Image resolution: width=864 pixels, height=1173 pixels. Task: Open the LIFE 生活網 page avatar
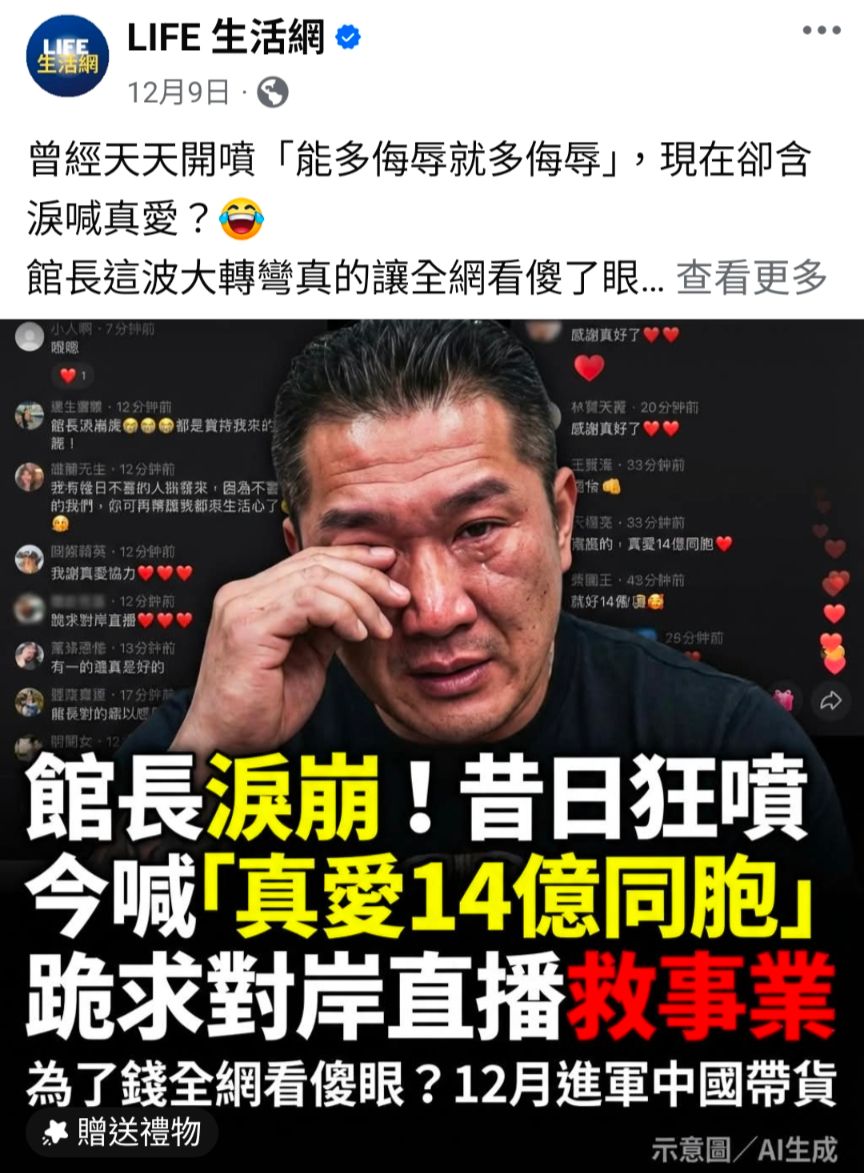pos(67,56)
